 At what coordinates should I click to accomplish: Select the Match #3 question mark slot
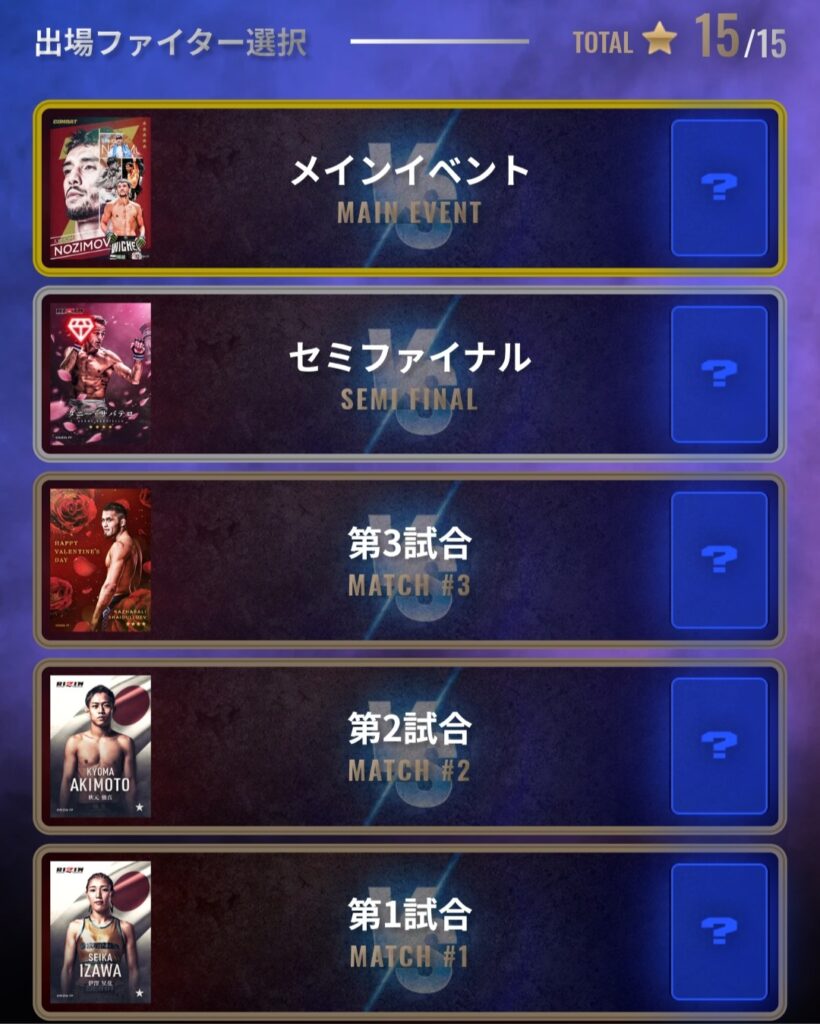(x=718, y=560)
